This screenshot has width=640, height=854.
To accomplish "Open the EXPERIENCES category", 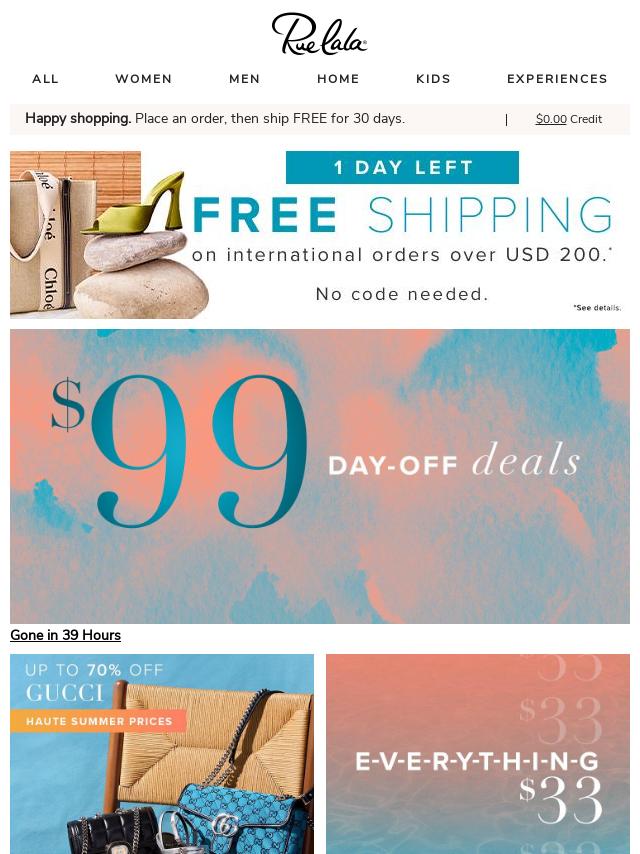I will 557,79.
